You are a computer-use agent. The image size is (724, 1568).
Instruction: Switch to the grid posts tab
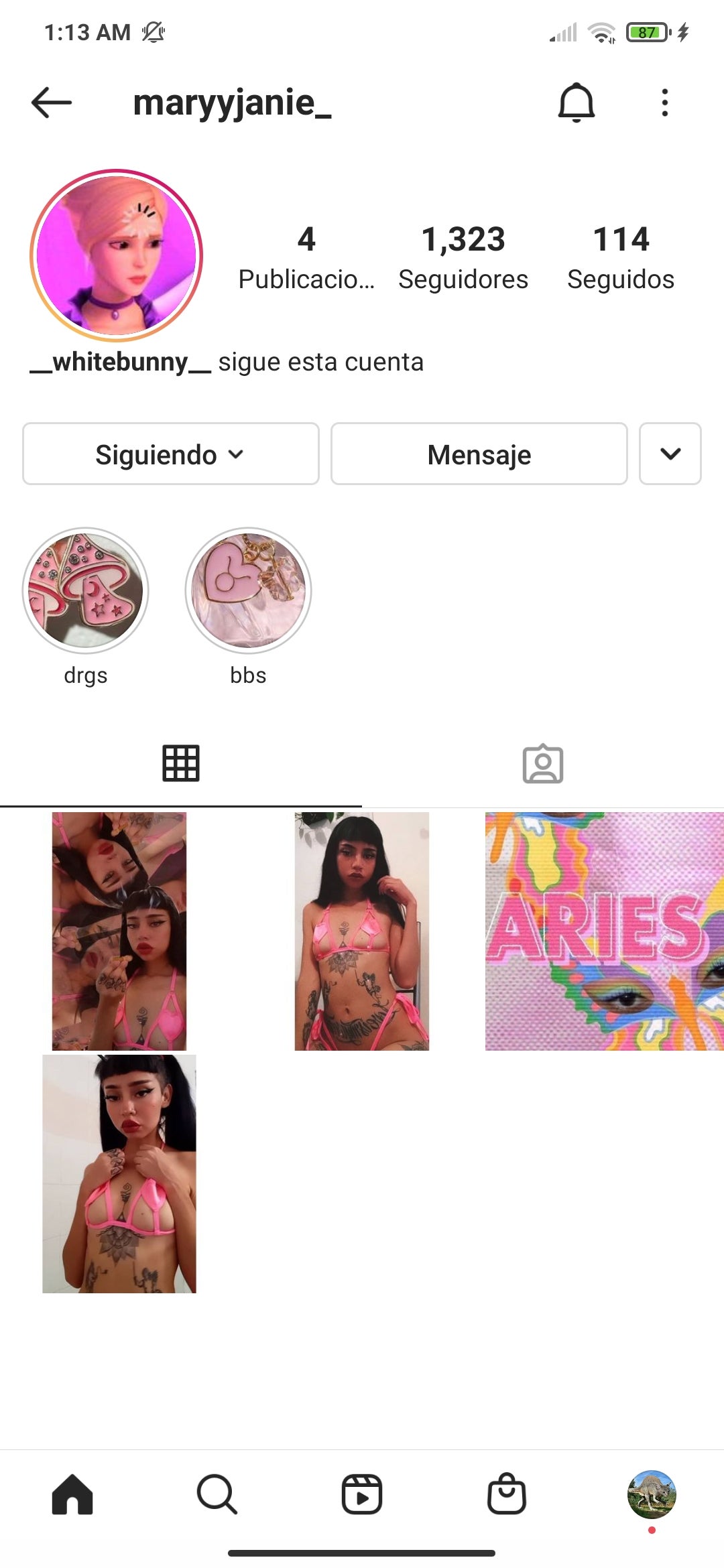pyautogui.click(x=181, y=763)
